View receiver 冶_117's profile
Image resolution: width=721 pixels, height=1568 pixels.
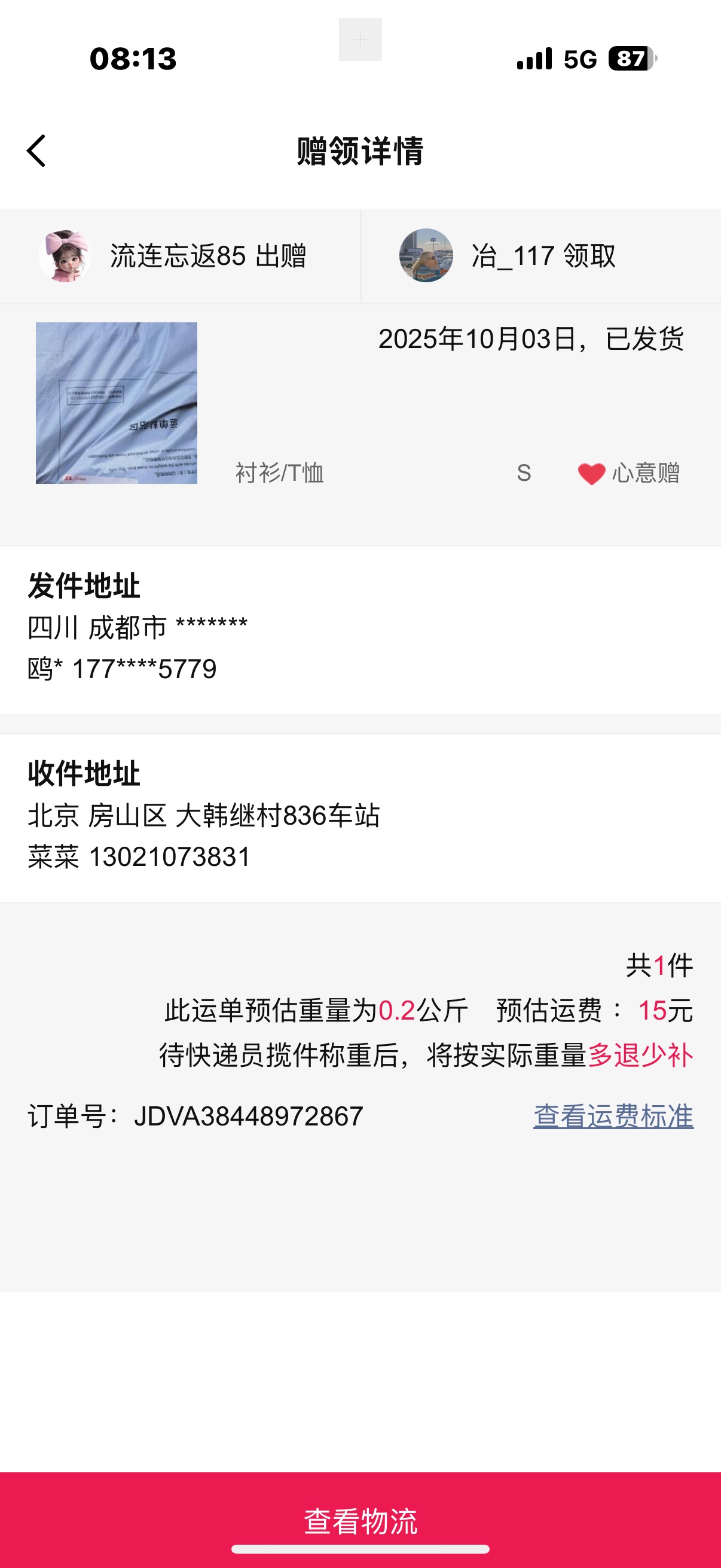(426, 256)
